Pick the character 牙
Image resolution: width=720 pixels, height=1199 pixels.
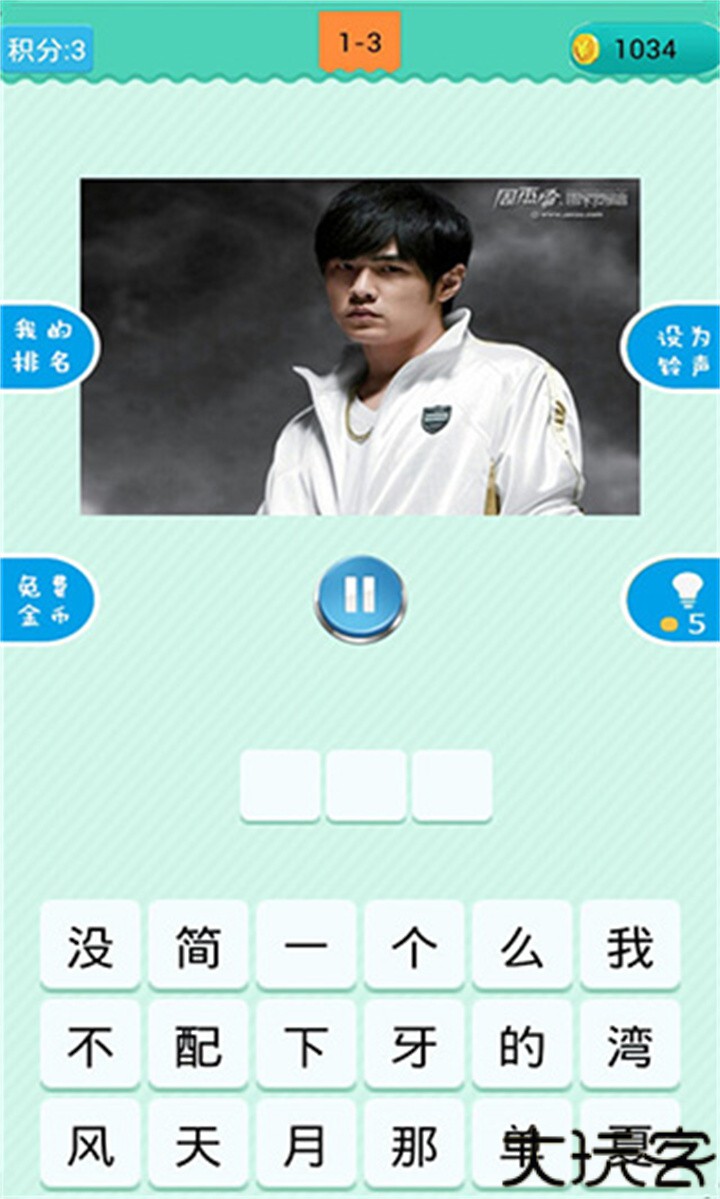point(414,1045)
